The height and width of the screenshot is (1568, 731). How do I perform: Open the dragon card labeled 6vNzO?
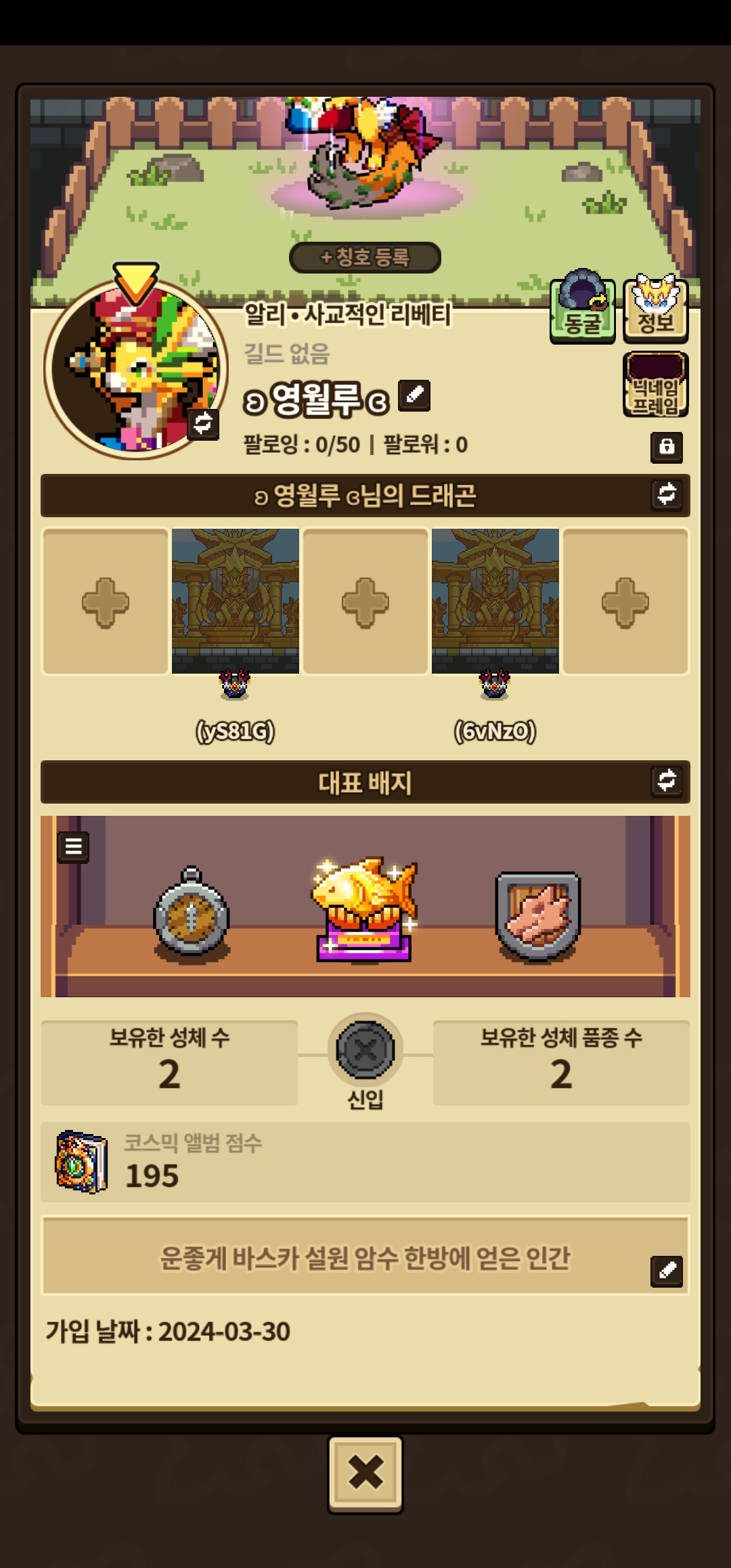(495, 602)
